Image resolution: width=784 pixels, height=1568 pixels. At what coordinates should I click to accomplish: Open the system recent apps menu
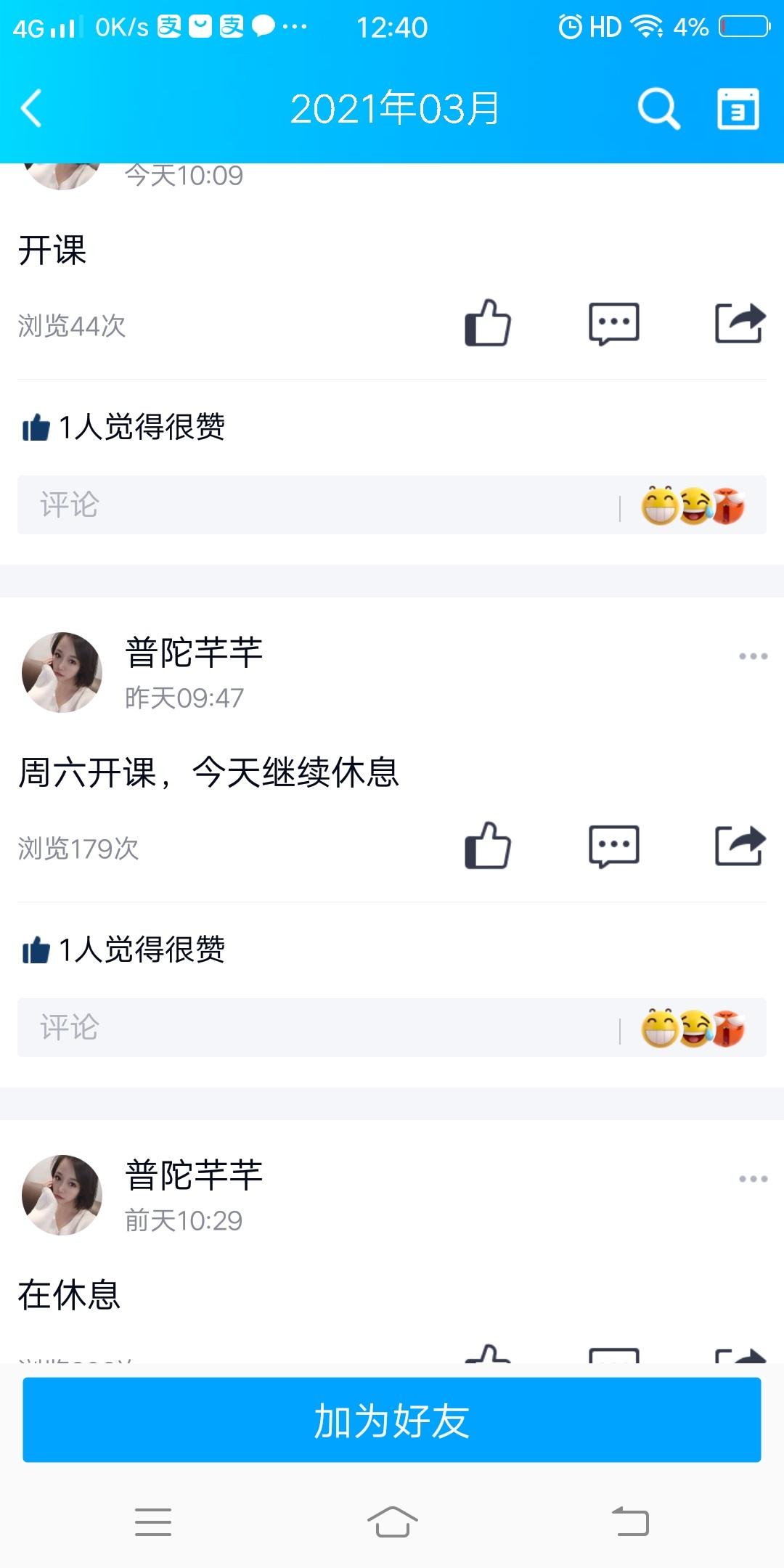click(x=153, y=1522)
